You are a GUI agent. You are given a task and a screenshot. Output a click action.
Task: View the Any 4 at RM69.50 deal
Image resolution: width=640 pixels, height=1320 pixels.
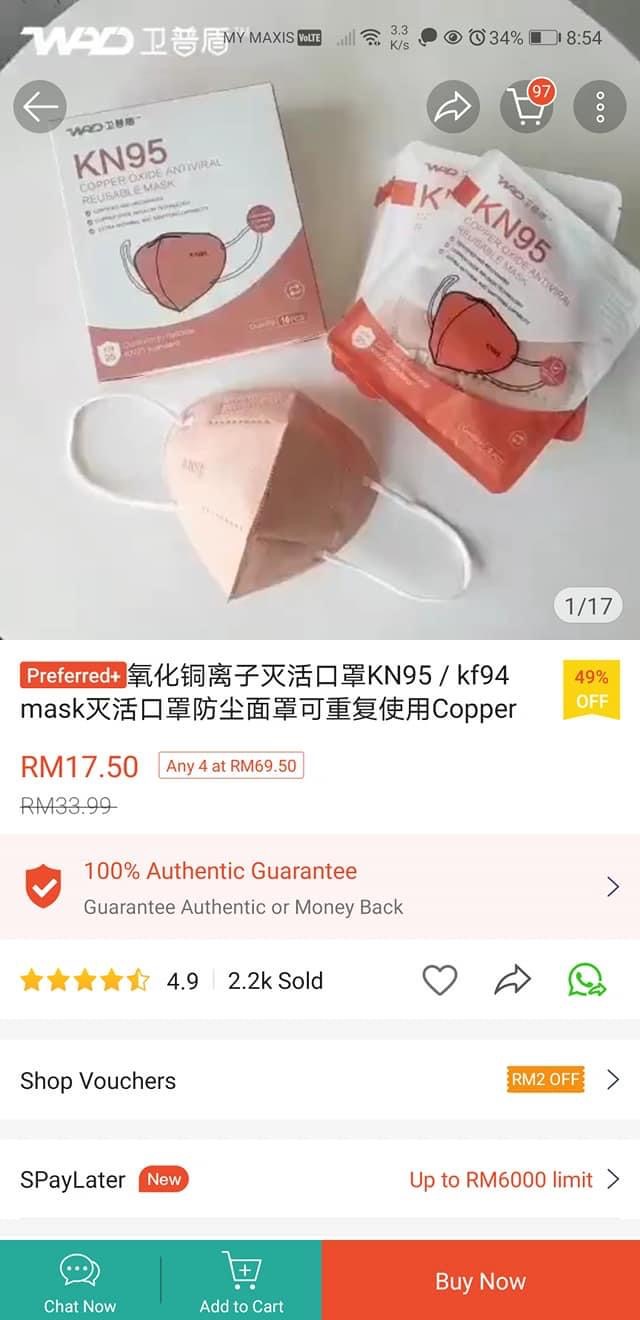point(231,766)
